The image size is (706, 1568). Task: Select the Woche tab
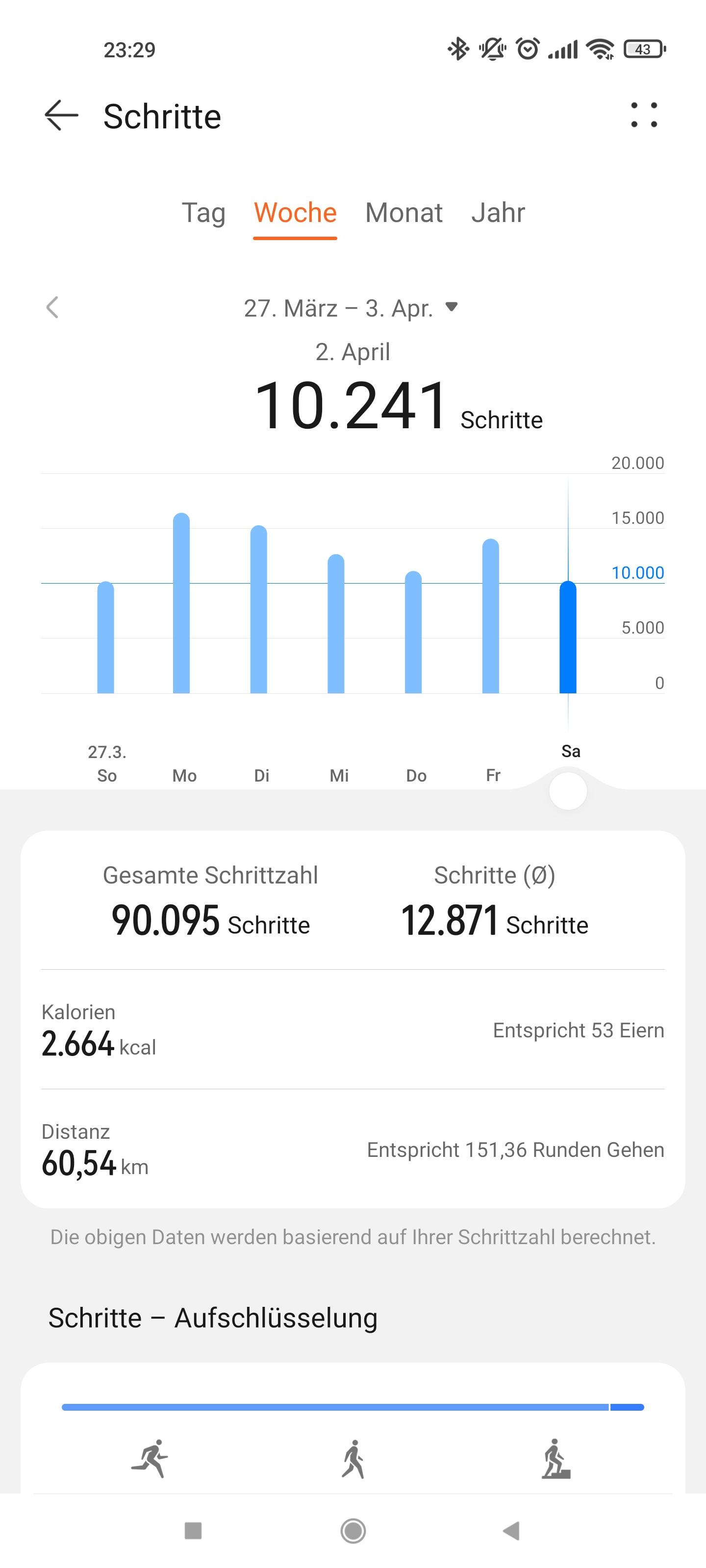(x=295, y=213)
